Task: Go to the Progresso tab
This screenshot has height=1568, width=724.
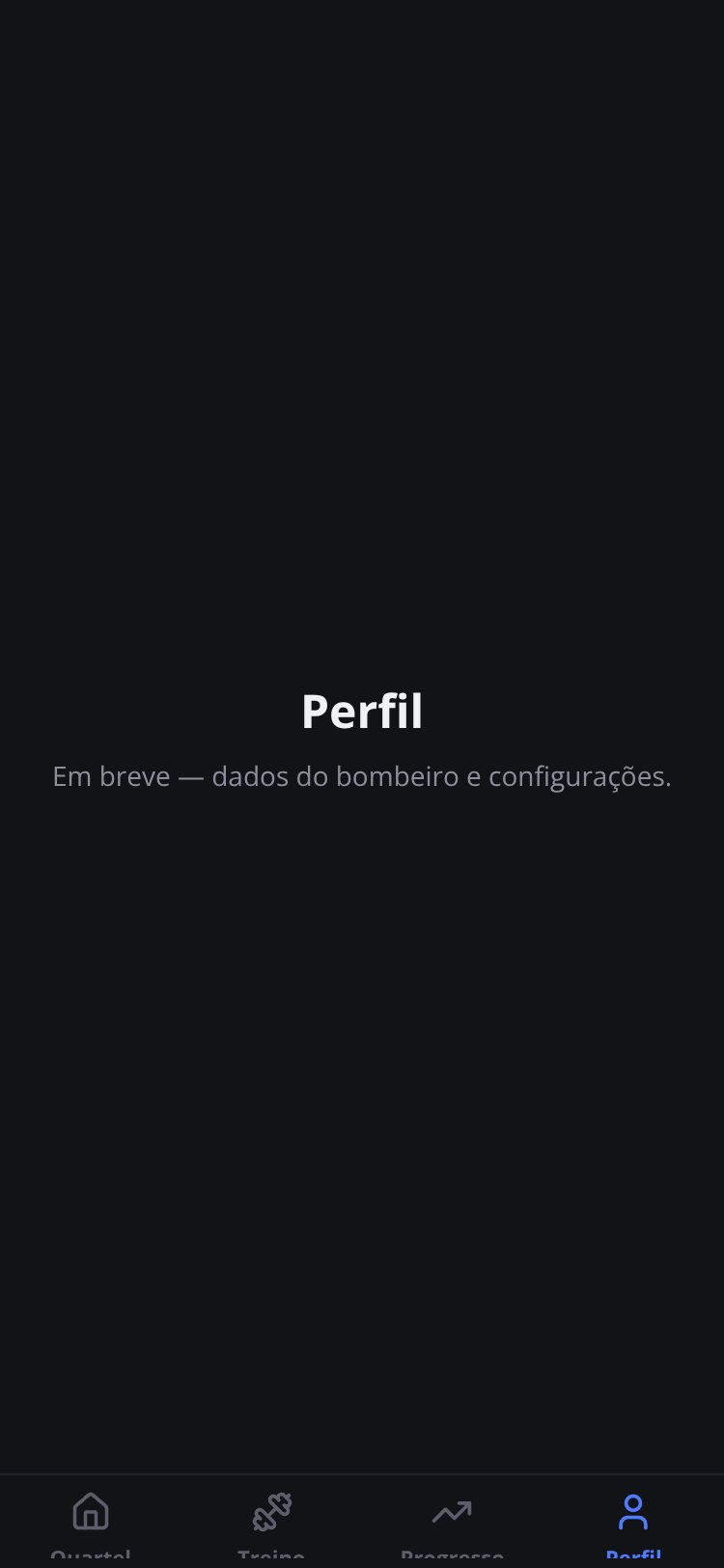Action: click(452, 1523)
